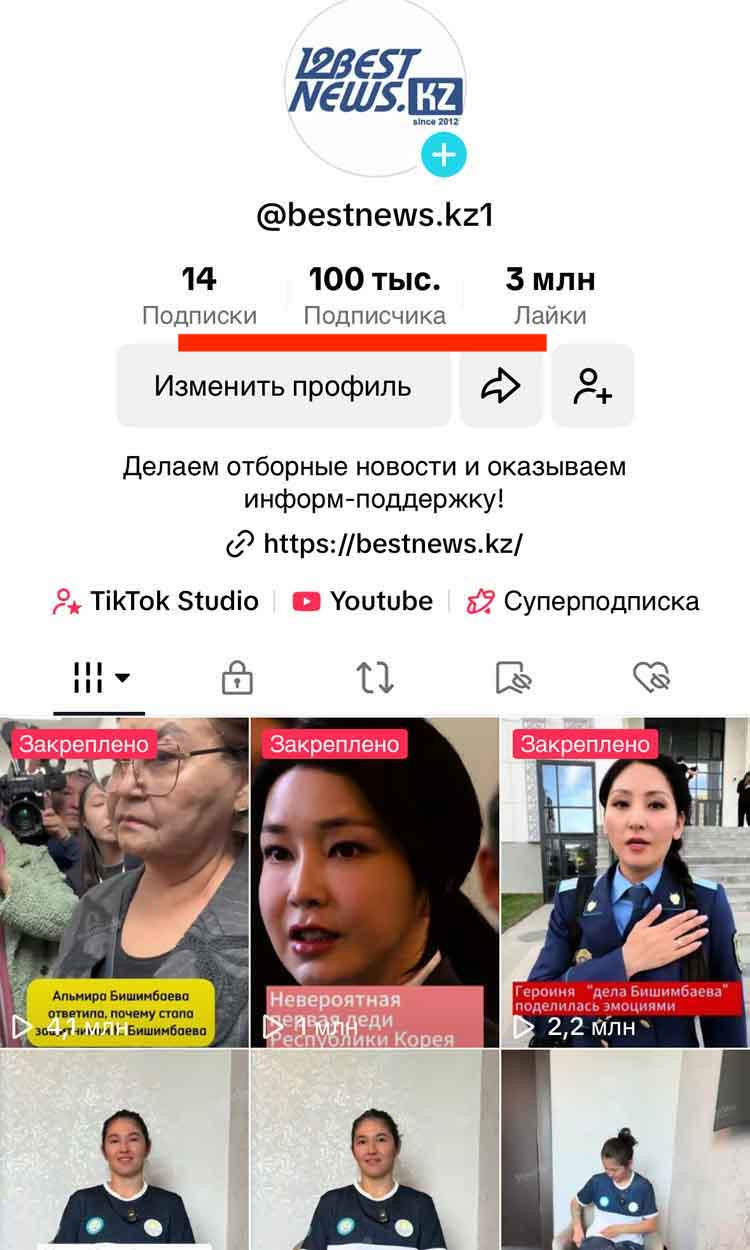This screenshot has height=1250, width=750.
Task: Expand the videos grid sorting dropdown
Action: coord(101,678)
